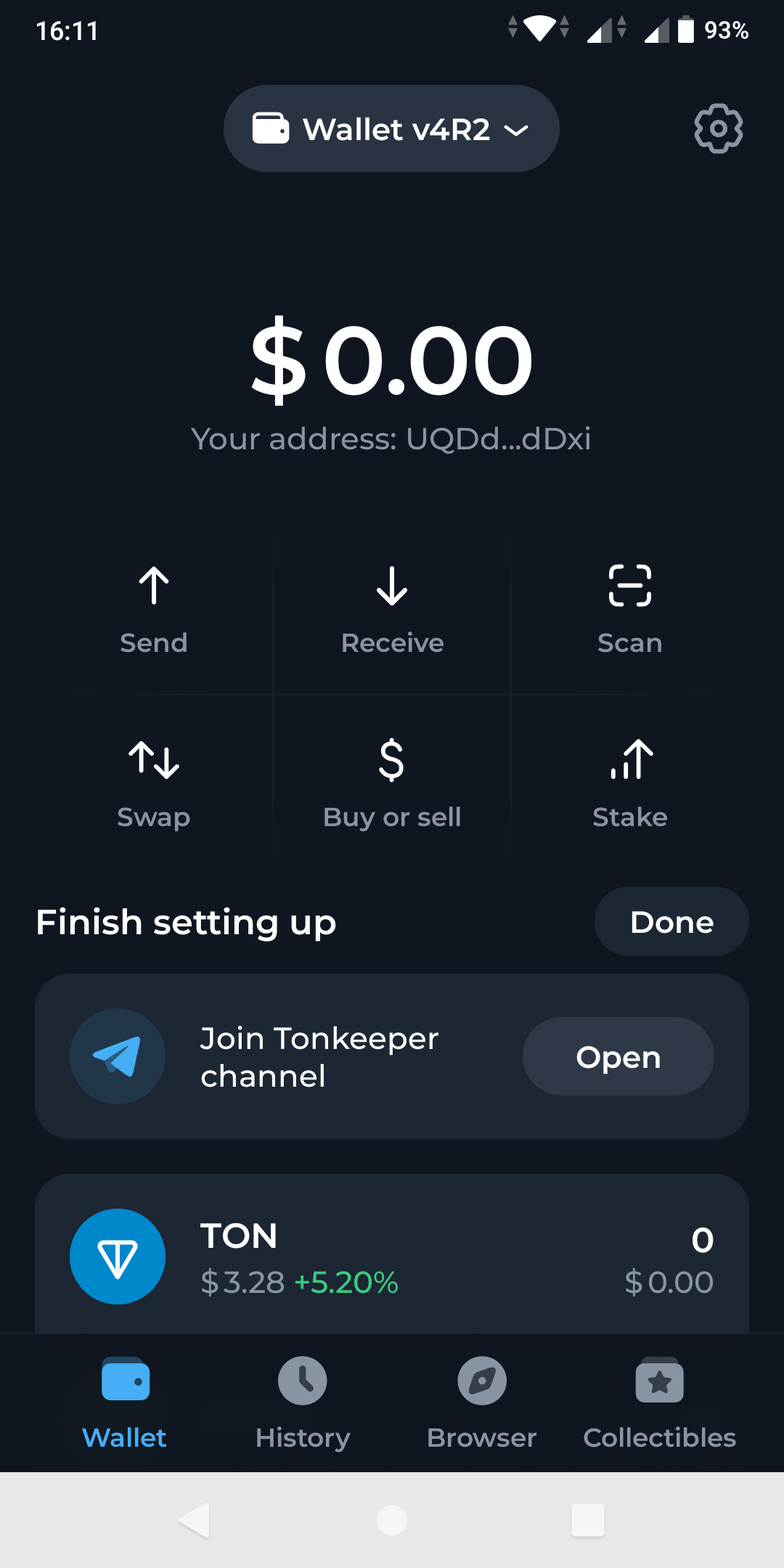Screen dimensions: 784x1568
Task: Tap the system home button
Action: pos(392,1519)
